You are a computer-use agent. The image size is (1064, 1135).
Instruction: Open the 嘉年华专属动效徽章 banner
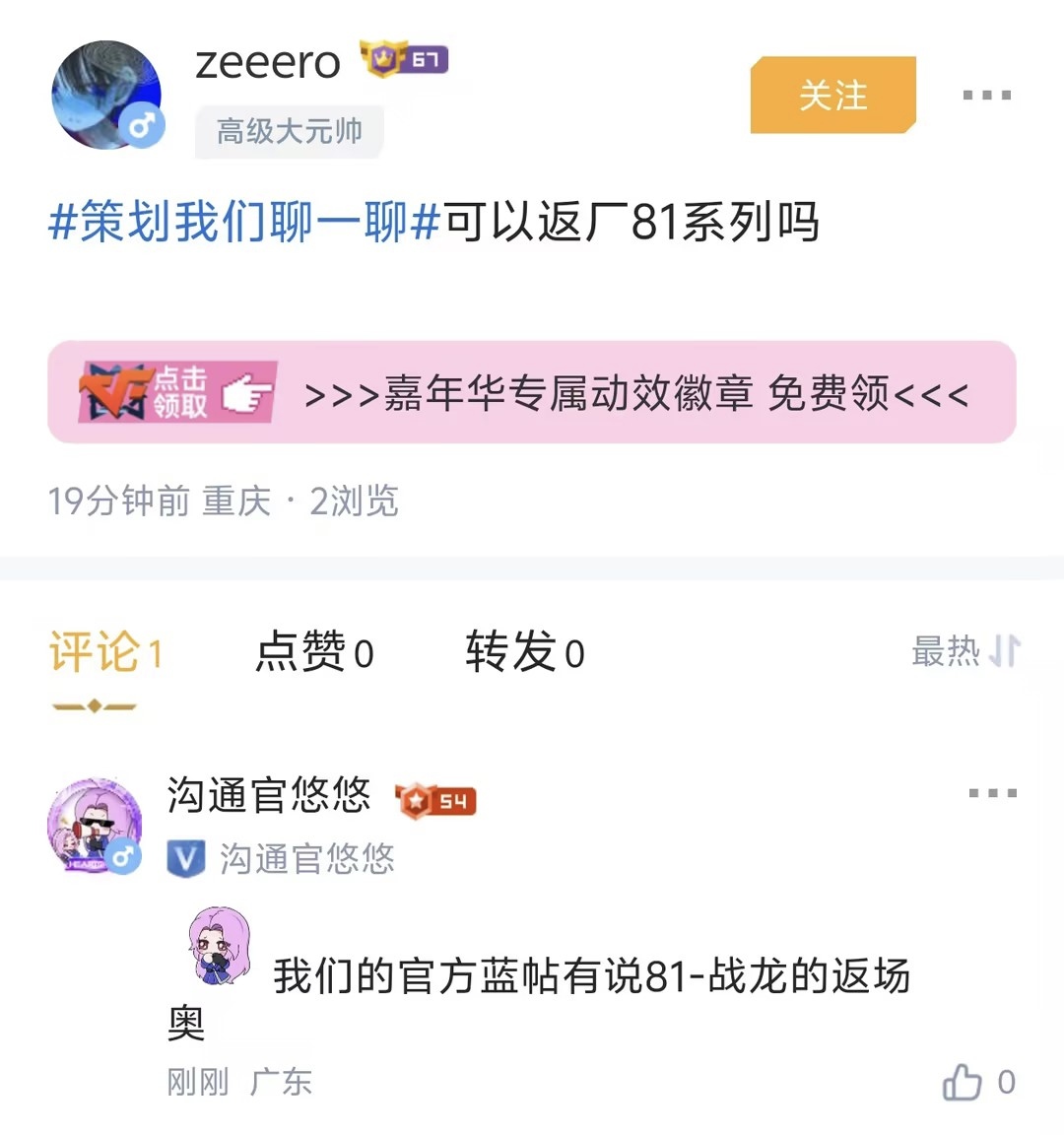tap(532, 392)
